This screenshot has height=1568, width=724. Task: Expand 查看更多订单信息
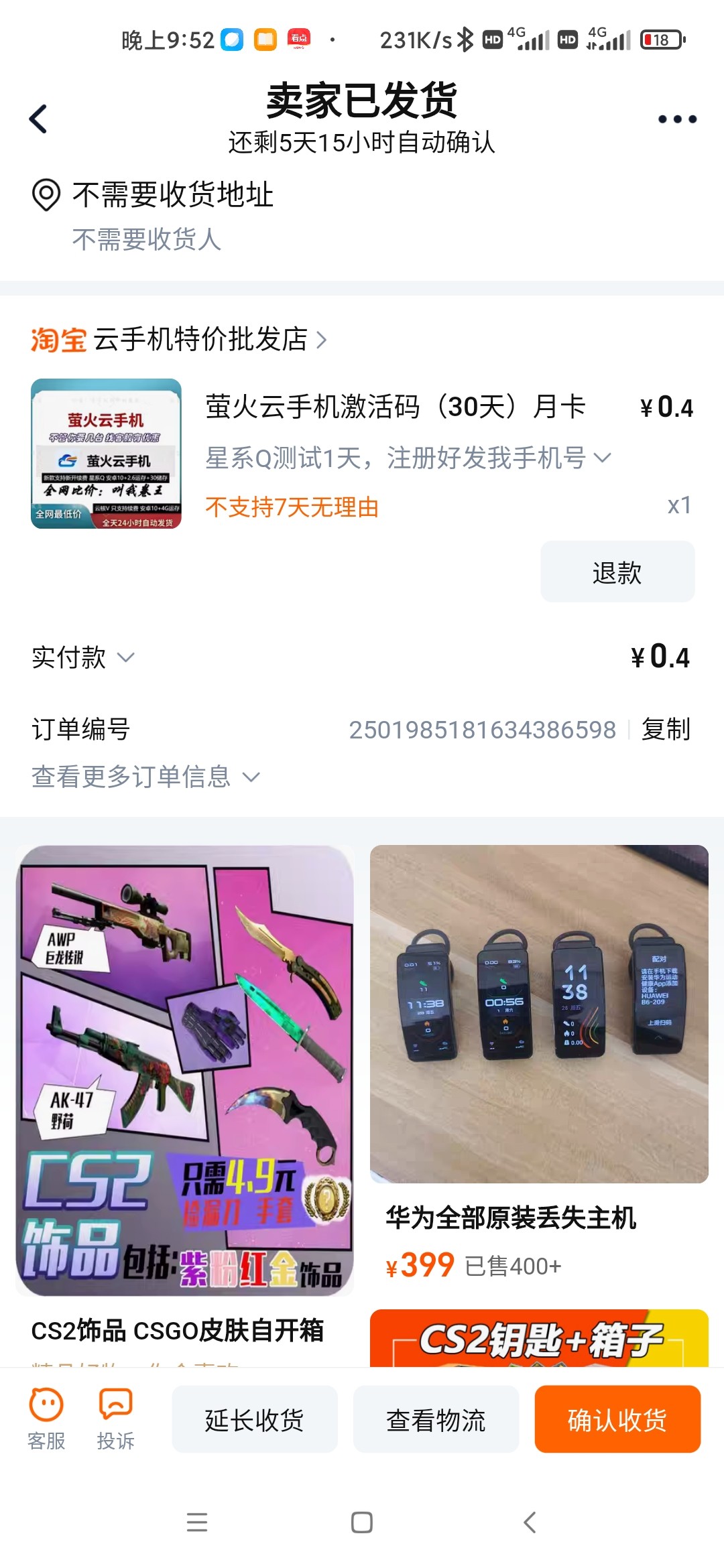(145, 777)
